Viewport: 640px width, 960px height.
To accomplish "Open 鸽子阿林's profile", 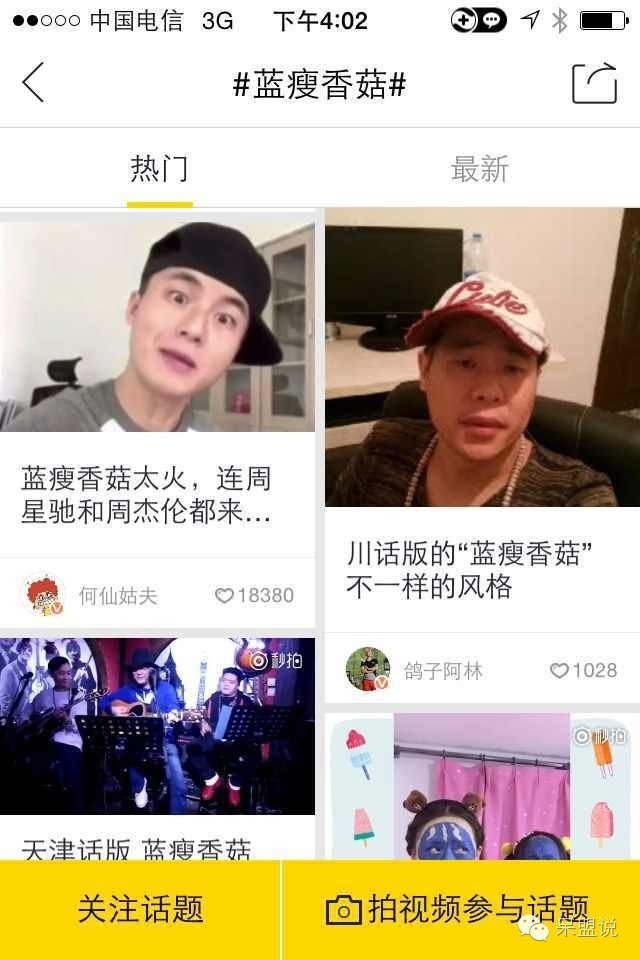I will click(367, 670).
